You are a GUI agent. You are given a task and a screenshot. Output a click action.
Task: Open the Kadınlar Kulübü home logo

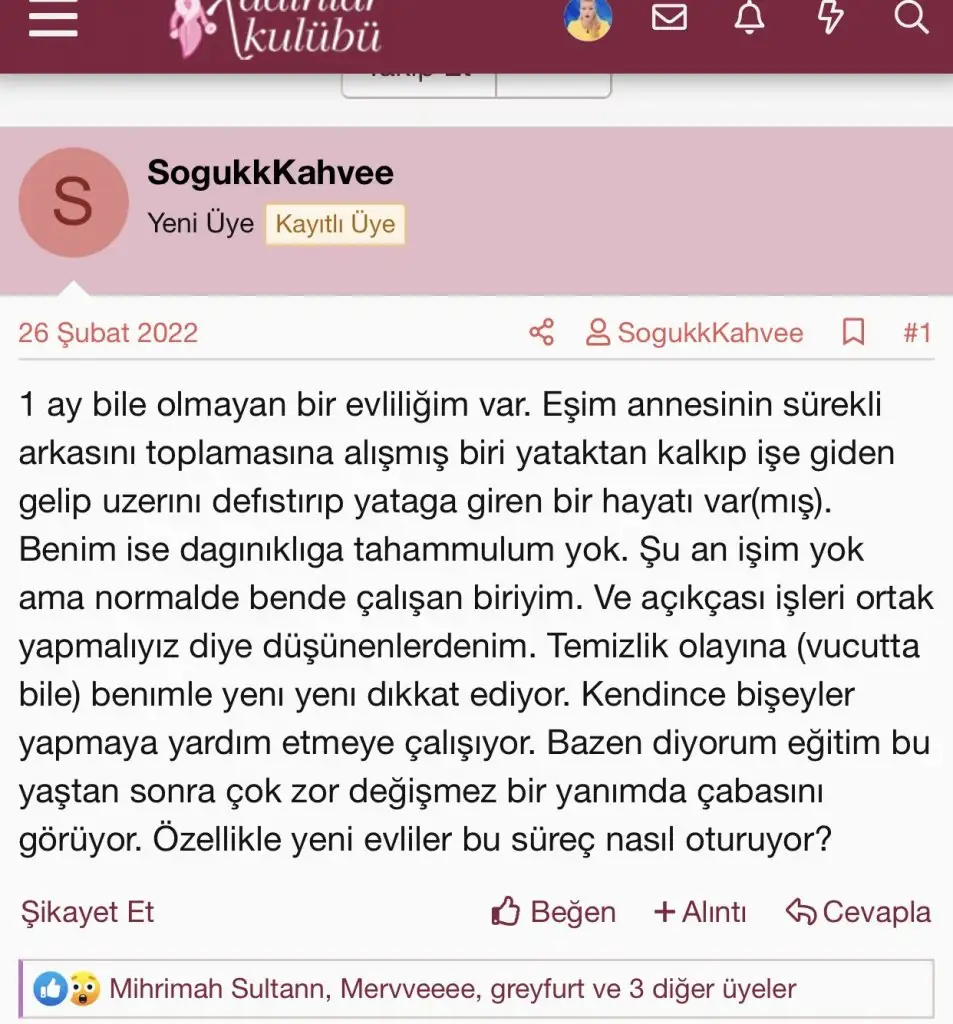coord(277,30)
